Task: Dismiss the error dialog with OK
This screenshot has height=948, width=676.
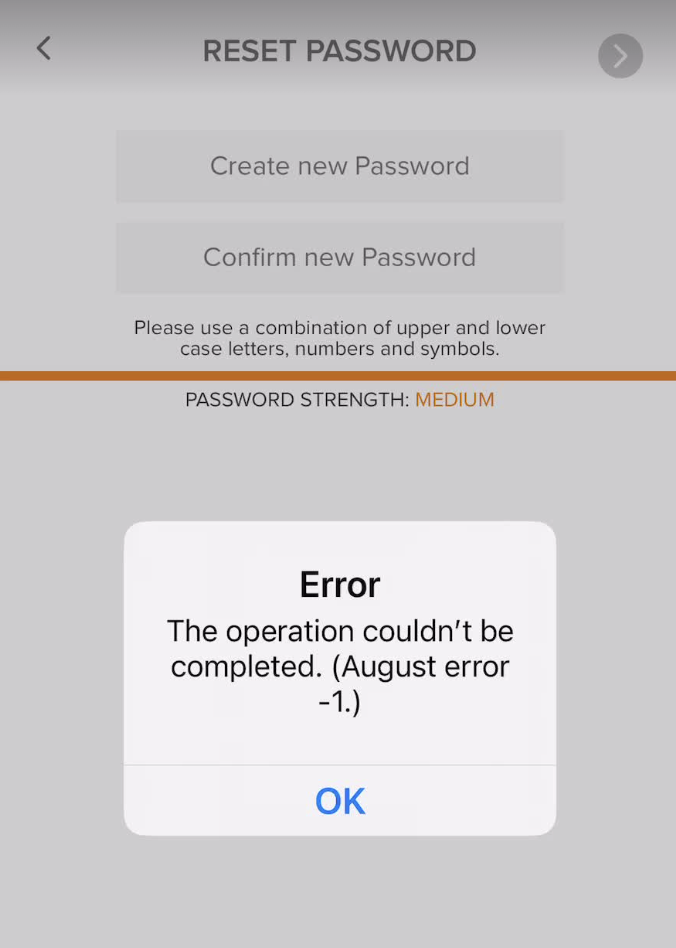Action: [x=339, y=800]
